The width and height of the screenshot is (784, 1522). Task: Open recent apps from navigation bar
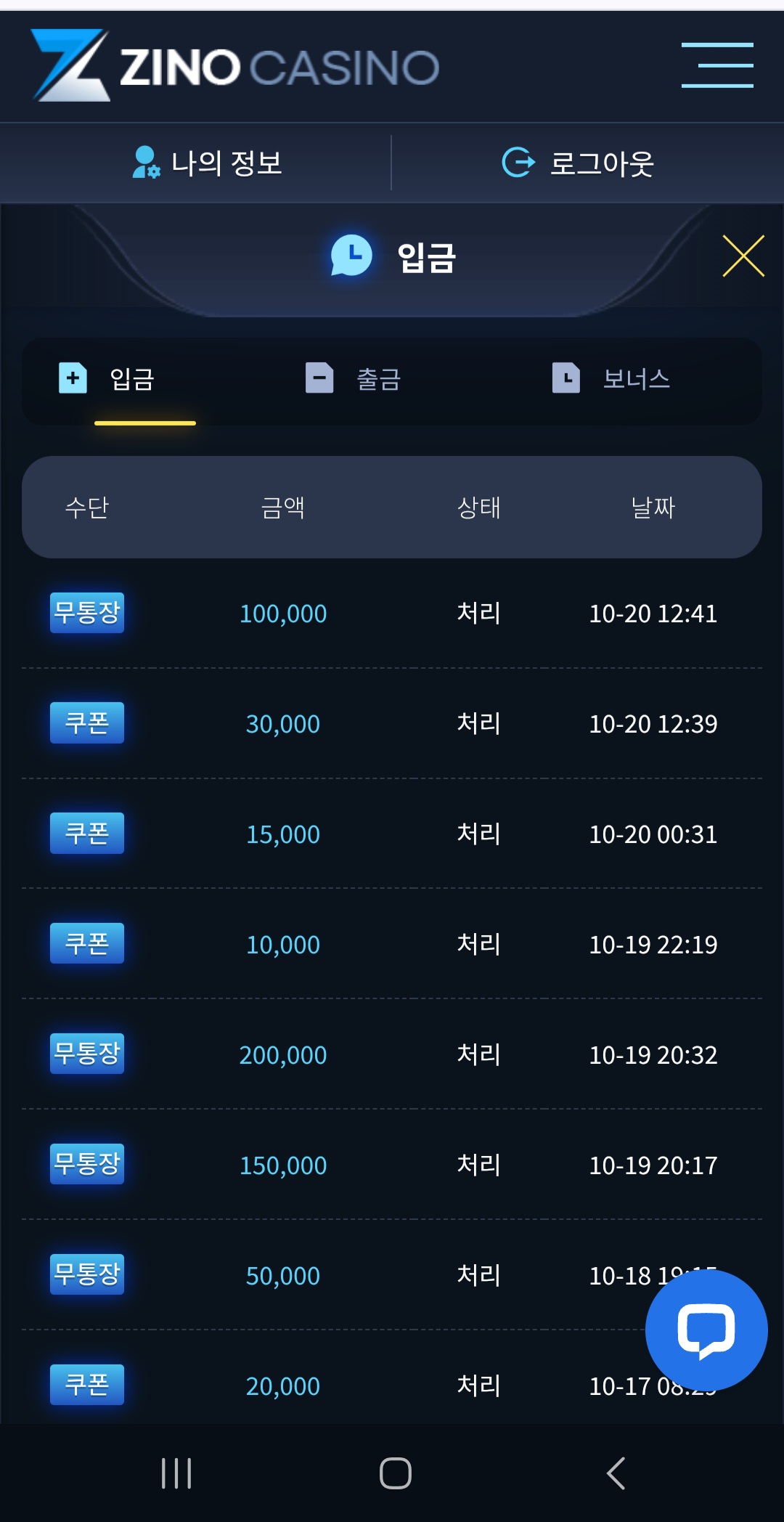[176, 1473]
